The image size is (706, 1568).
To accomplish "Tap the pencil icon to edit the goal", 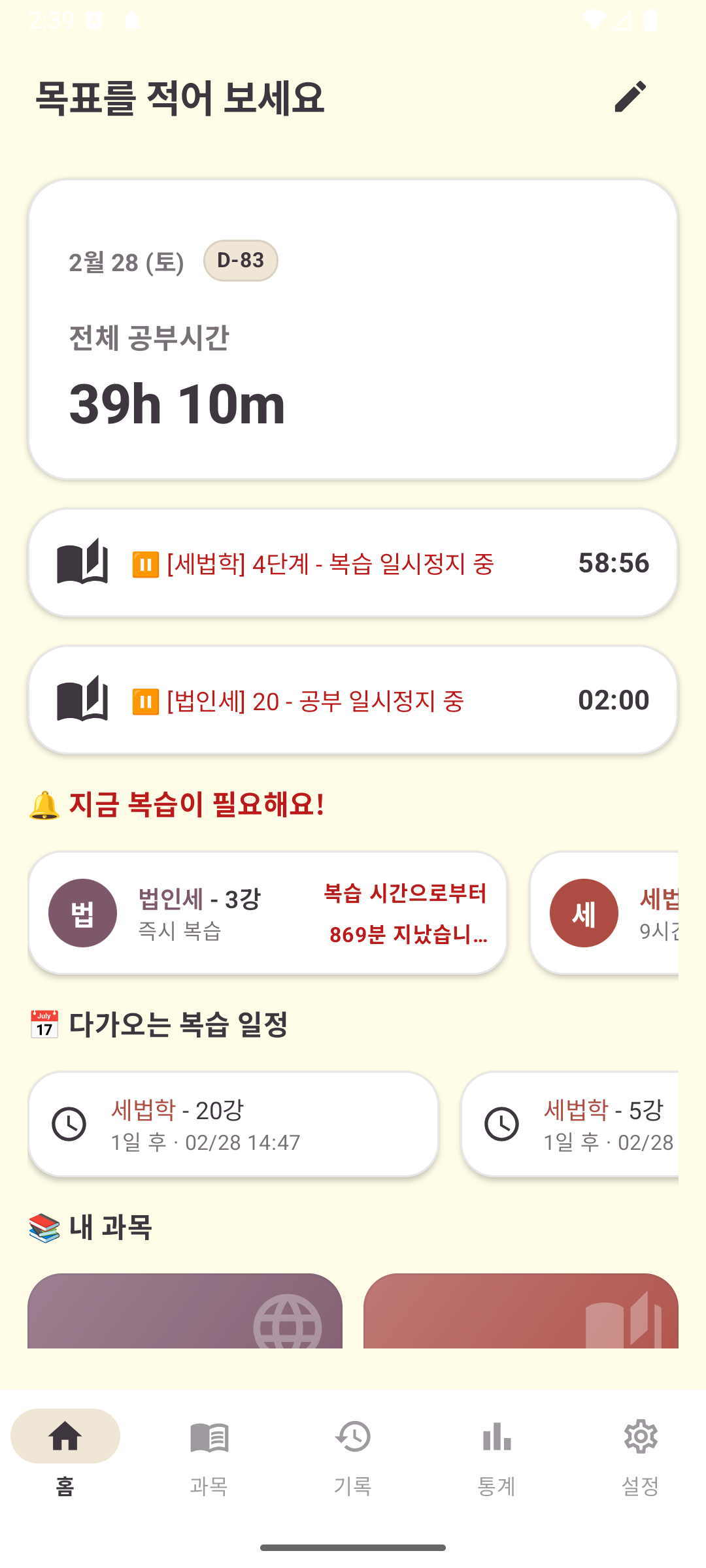I will [x=631, y=97].
